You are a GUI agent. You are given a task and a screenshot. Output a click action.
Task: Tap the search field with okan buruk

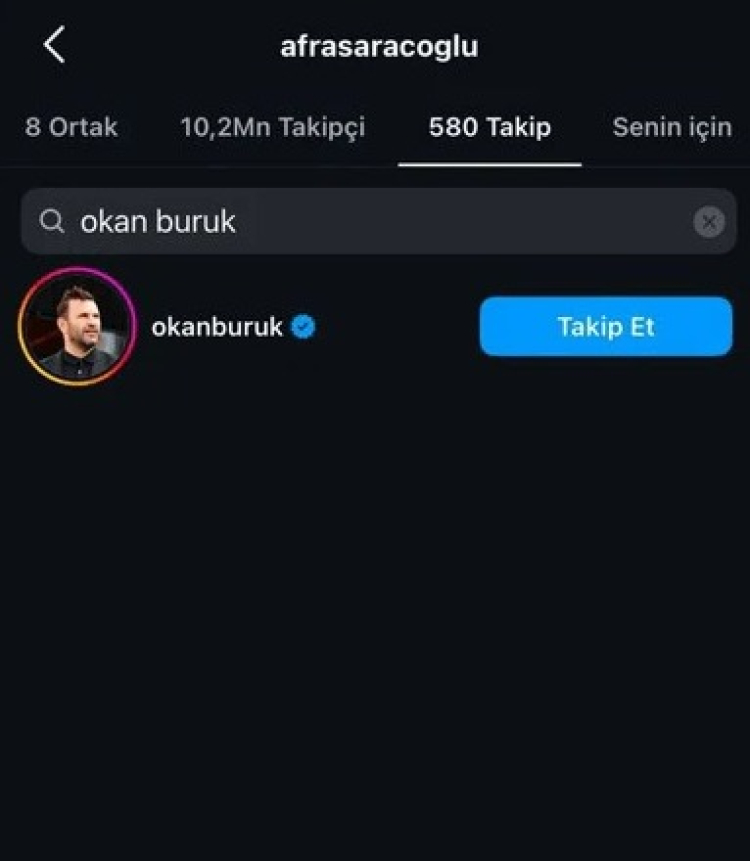click(360, 221)
